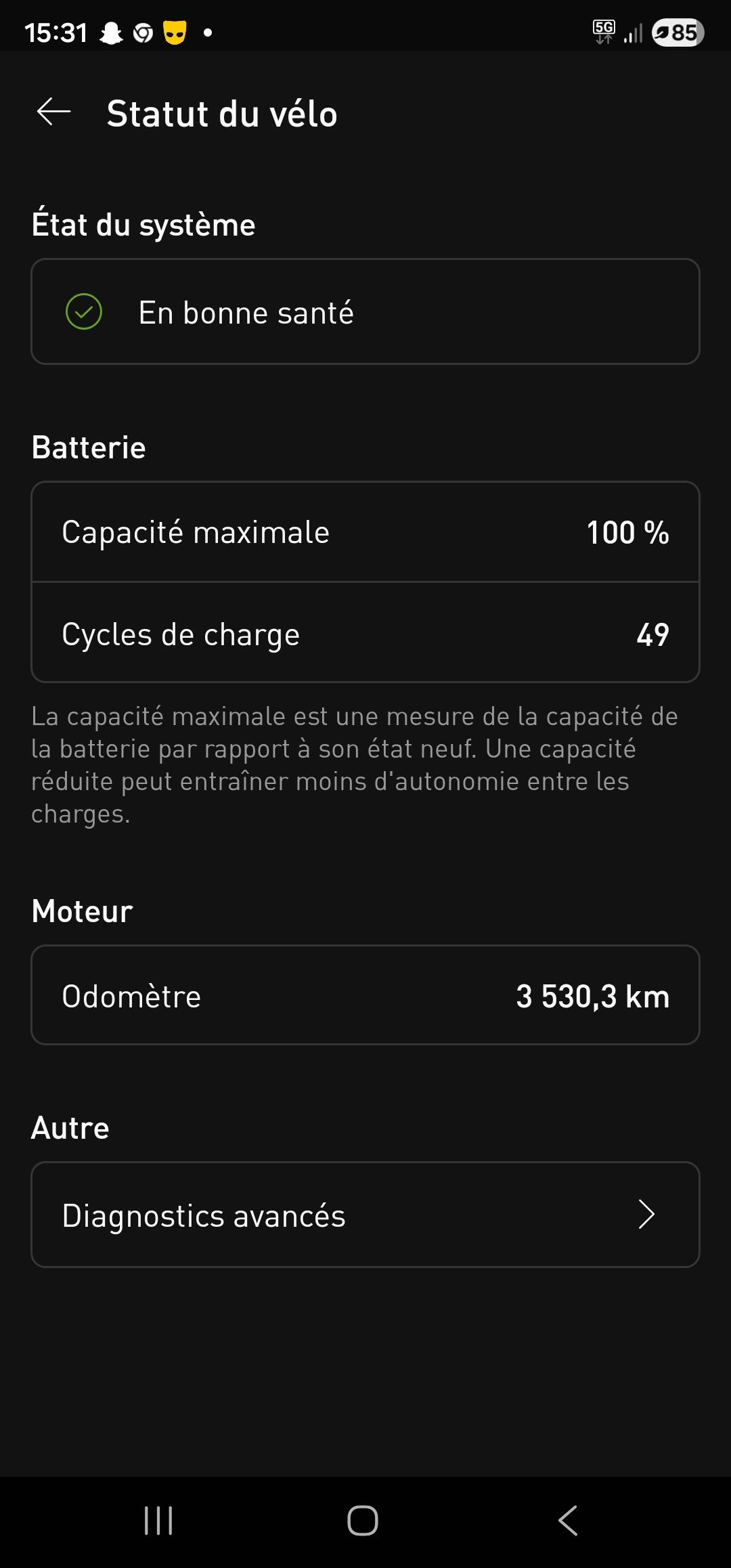Go back using the top-left arrow
The width and height of the screenshot is (731, 1568).
[53, 112]
